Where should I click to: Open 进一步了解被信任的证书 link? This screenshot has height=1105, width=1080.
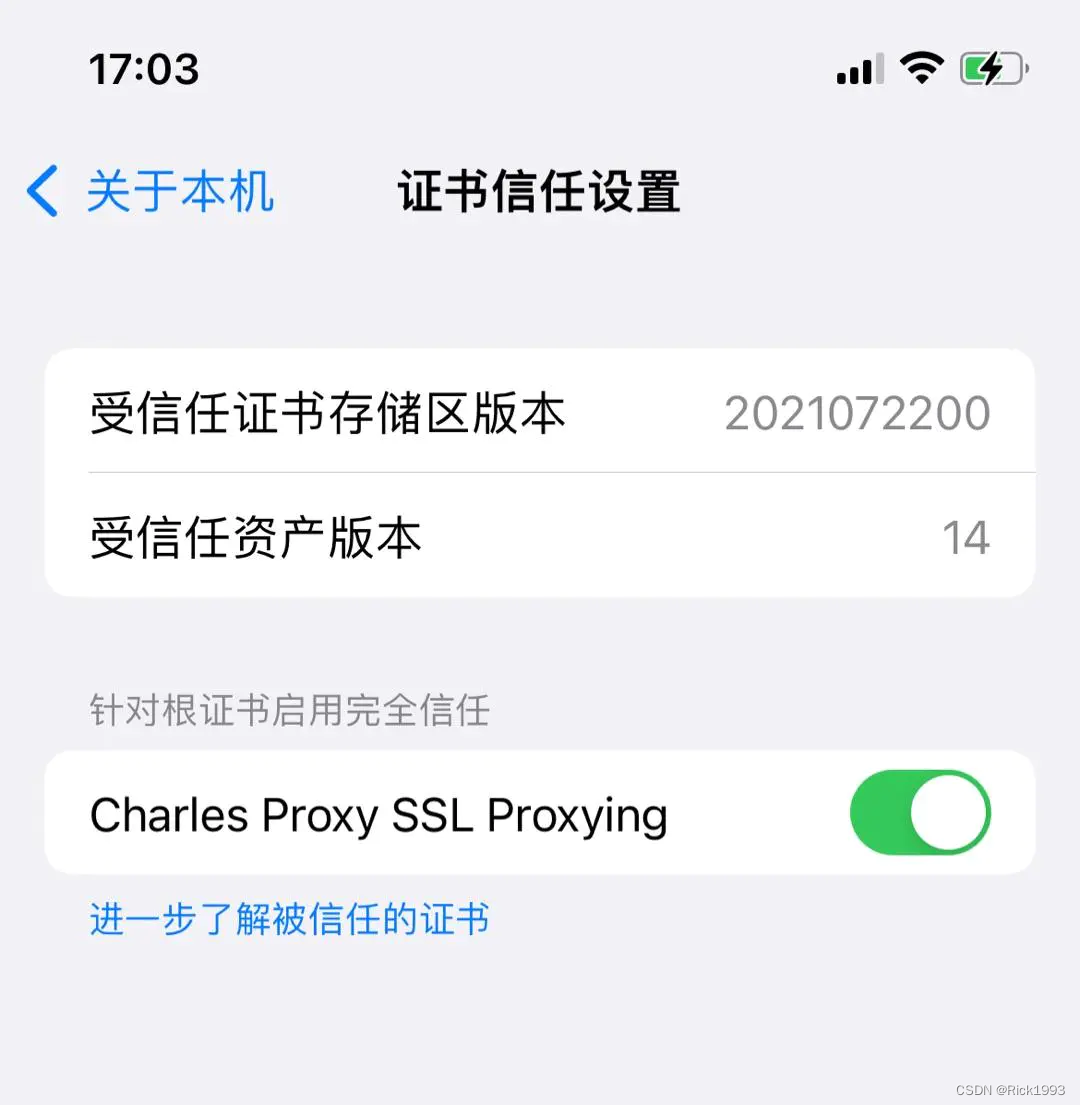click(x=288, y=919)
